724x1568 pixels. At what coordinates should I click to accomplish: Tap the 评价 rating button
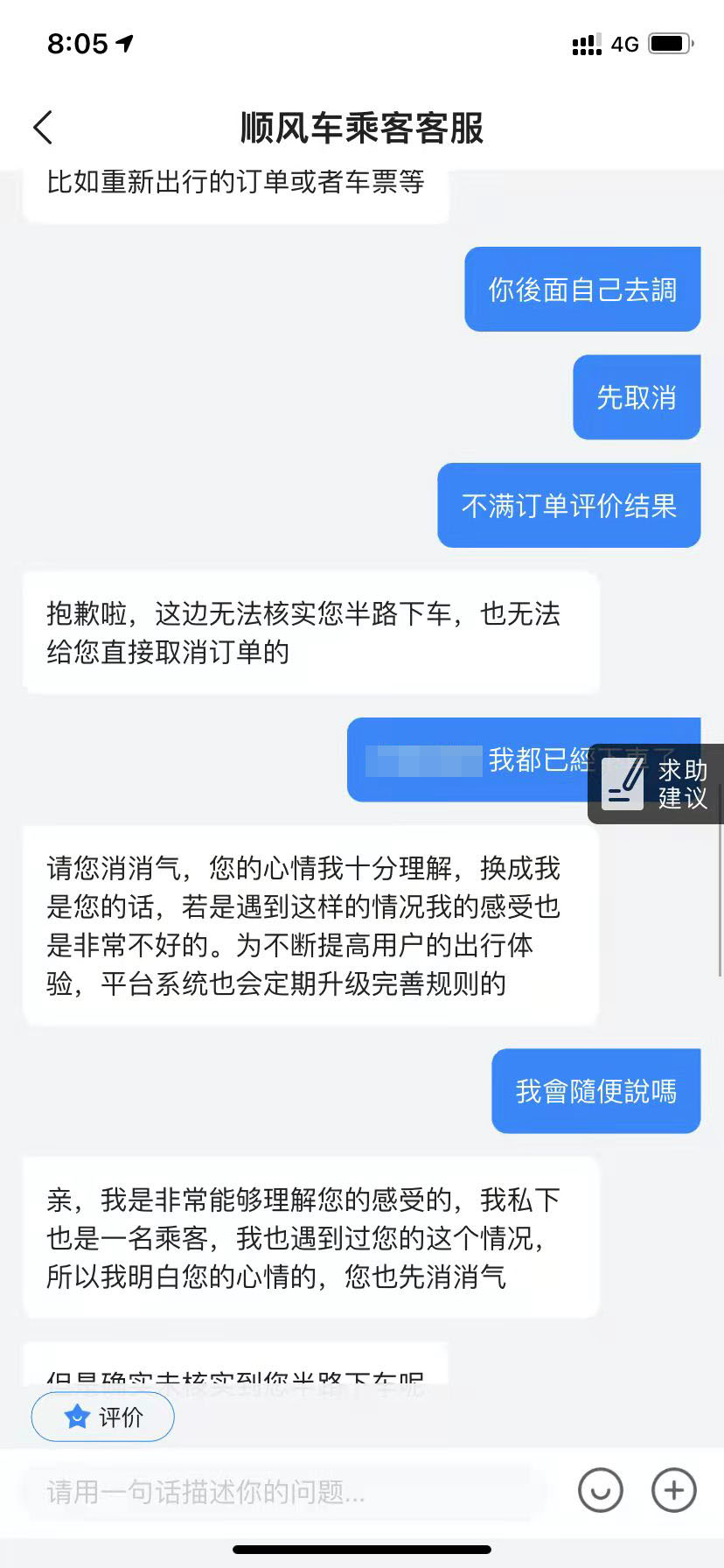pyautogui.click(x=103, y=1416)
